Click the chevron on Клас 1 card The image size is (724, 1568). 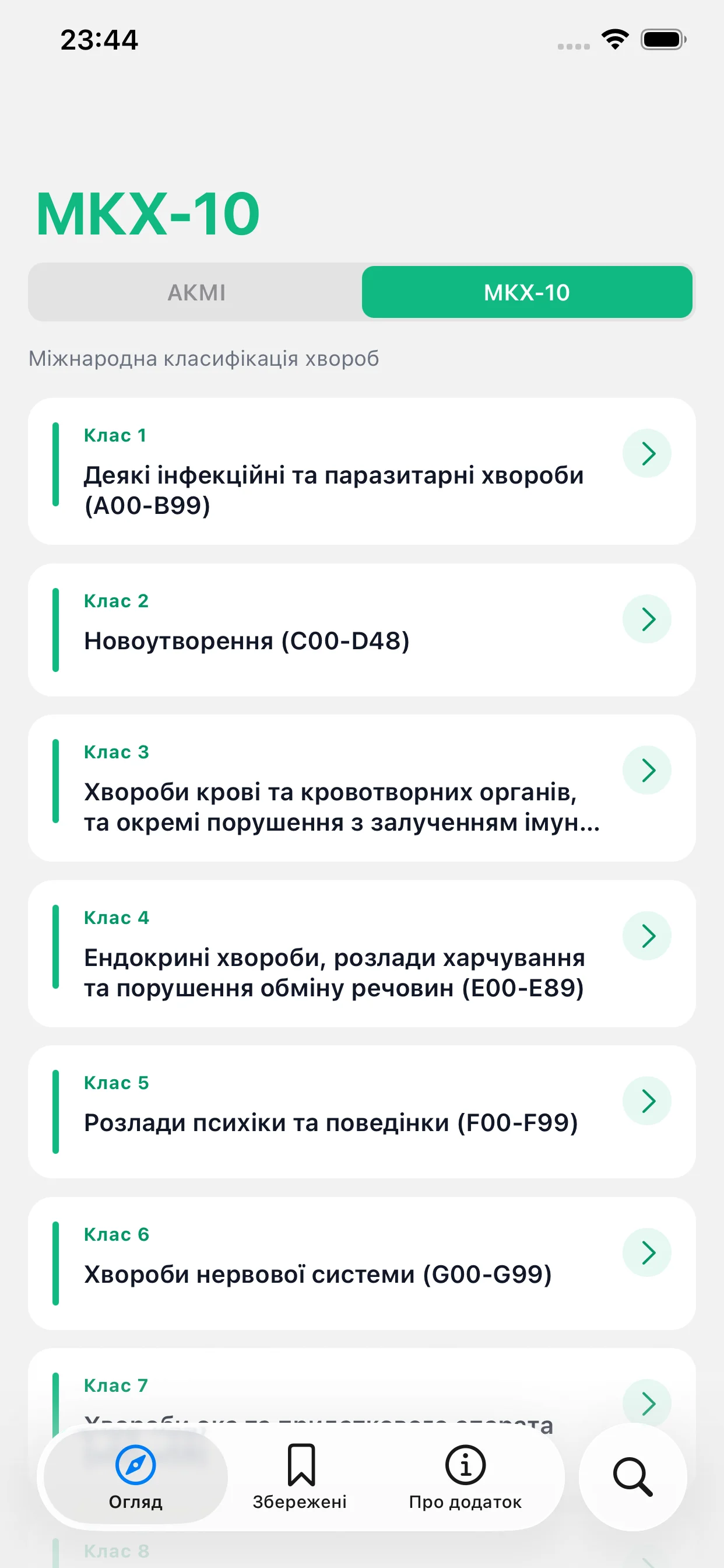tap(647, 453)
